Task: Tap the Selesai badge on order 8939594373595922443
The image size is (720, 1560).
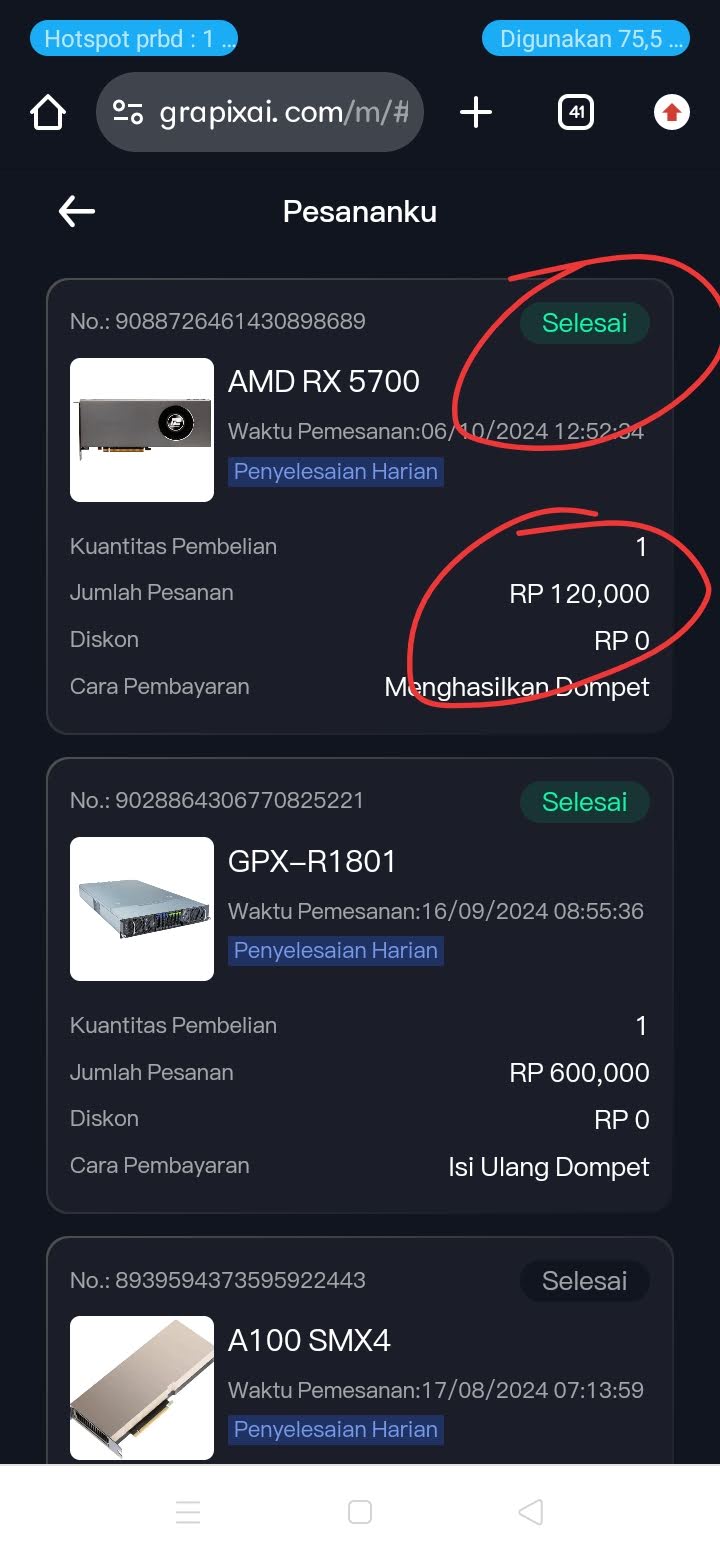Action: click(585, 1281)
